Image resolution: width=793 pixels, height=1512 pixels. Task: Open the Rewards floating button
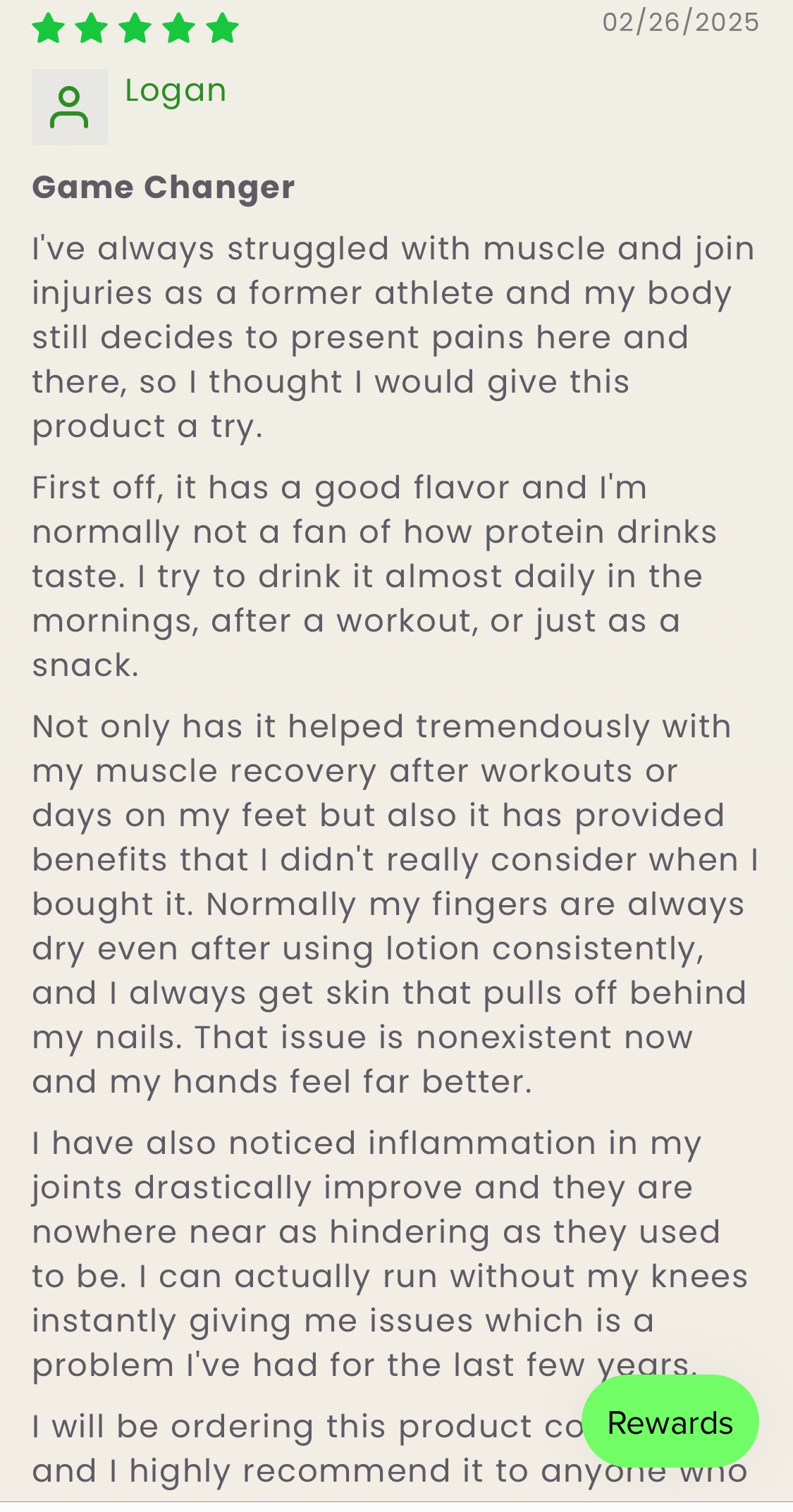point(670,1422)
